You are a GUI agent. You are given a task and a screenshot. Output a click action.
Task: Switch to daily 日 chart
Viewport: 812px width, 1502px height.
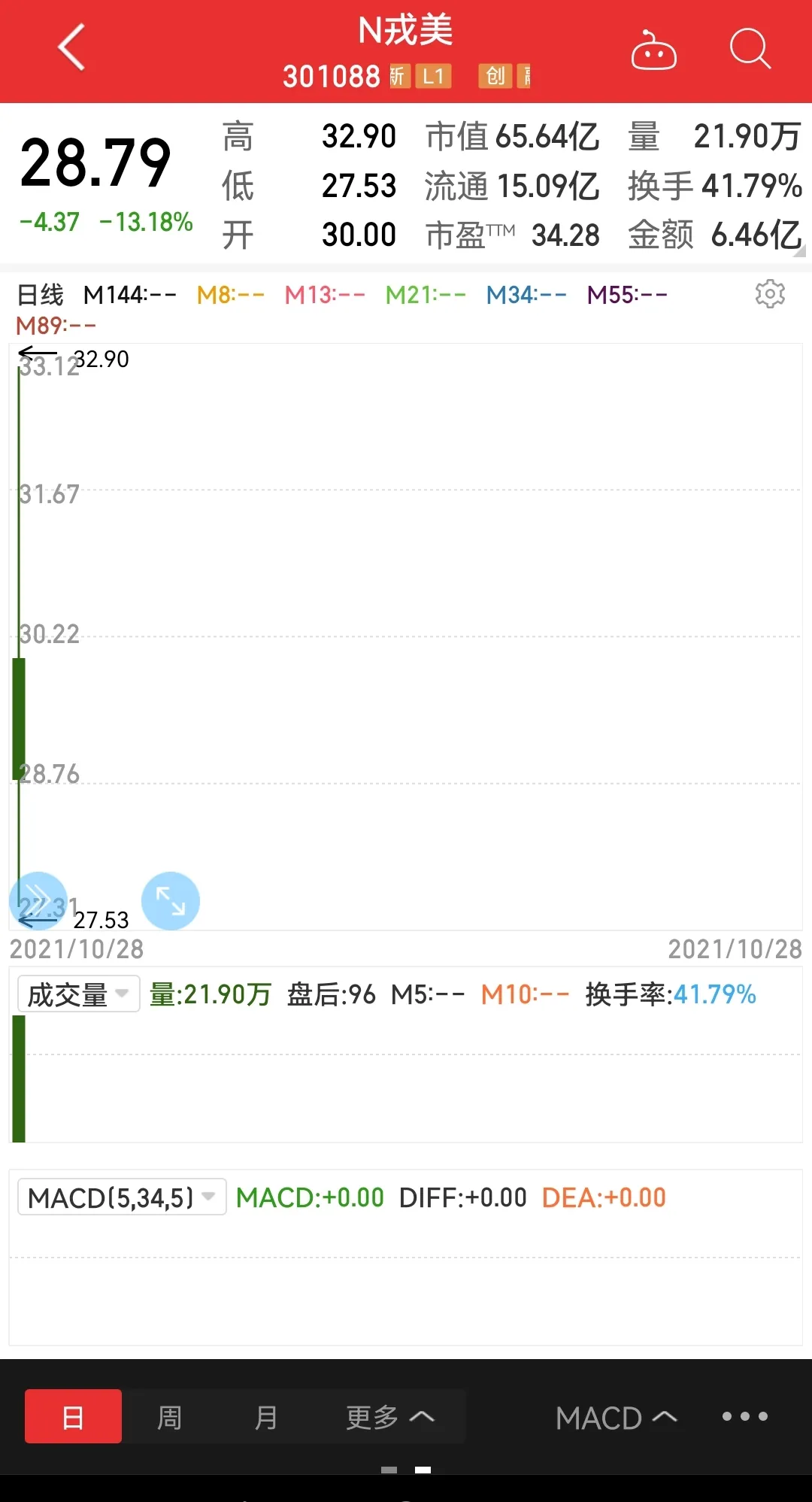pyautogui.click(x=73, y=1417)
